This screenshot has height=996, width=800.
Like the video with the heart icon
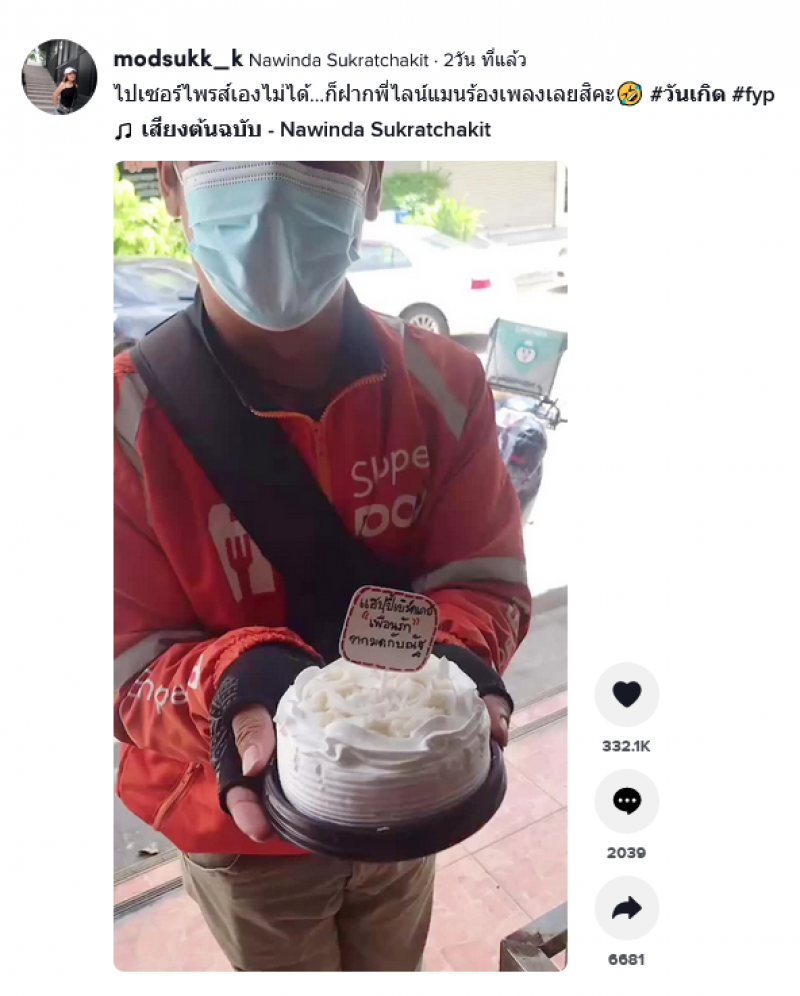[626, 694]
